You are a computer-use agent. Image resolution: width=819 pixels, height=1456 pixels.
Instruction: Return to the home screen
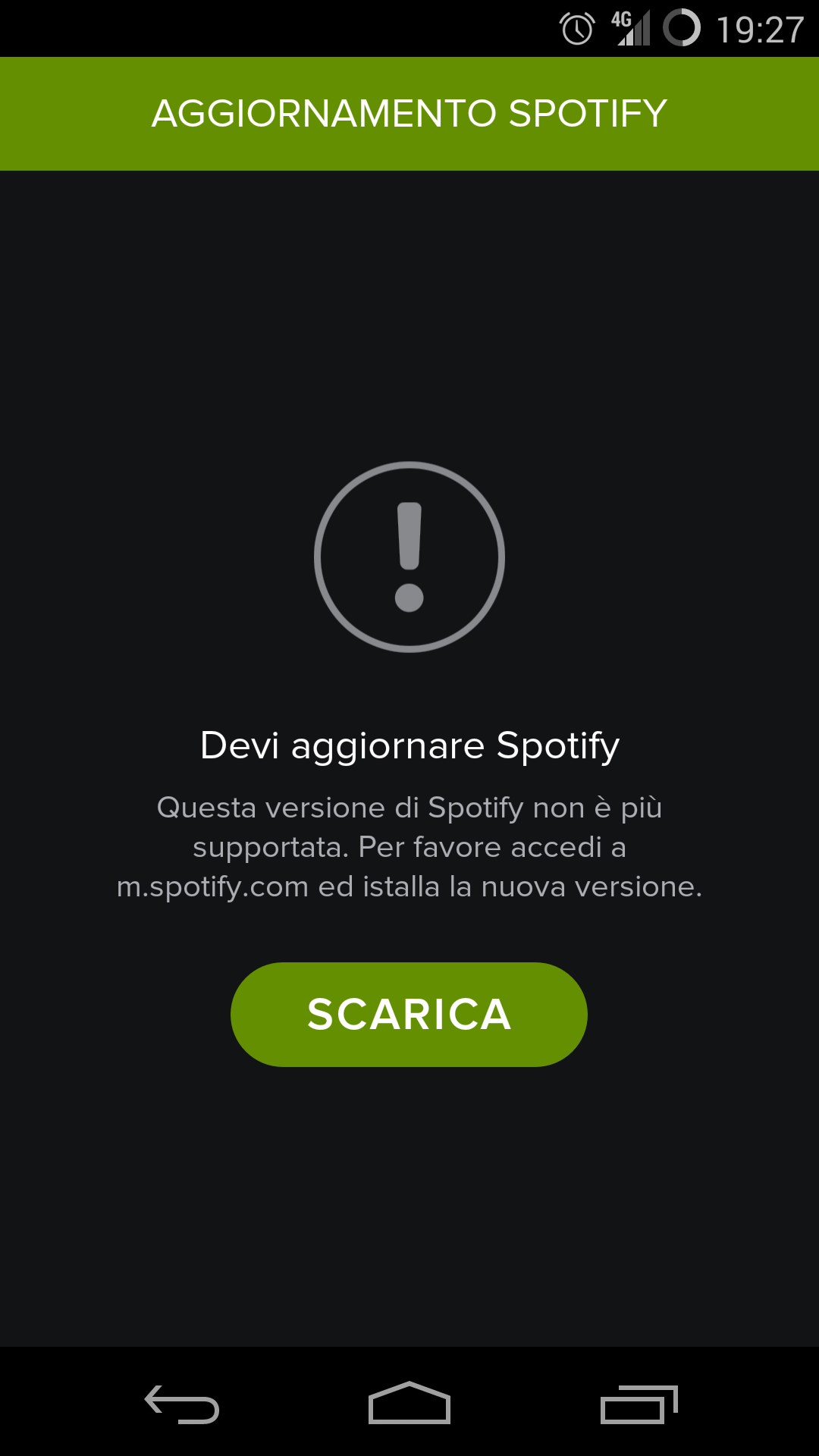click(x=409, y=1402)
